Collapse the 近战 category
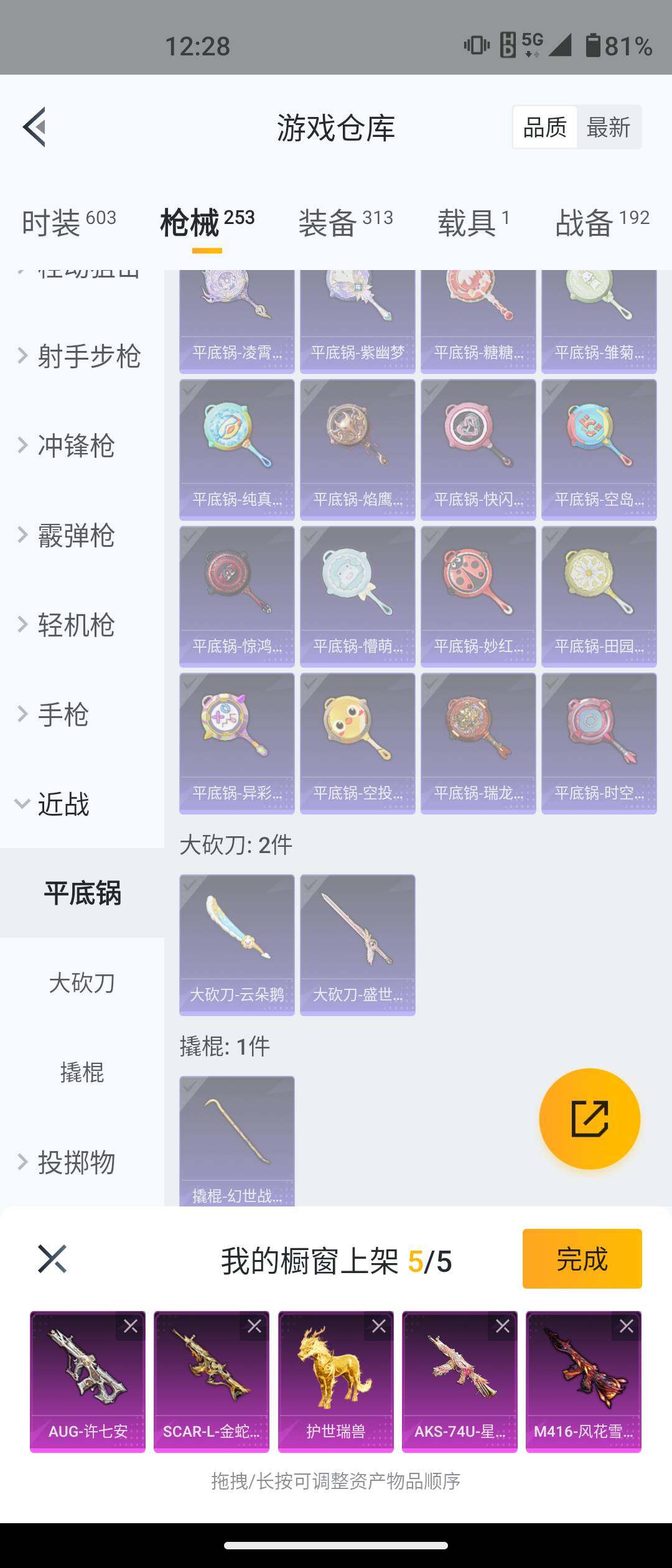Image resolution: width=672 pixels, height=1568 pixels. 62,804
